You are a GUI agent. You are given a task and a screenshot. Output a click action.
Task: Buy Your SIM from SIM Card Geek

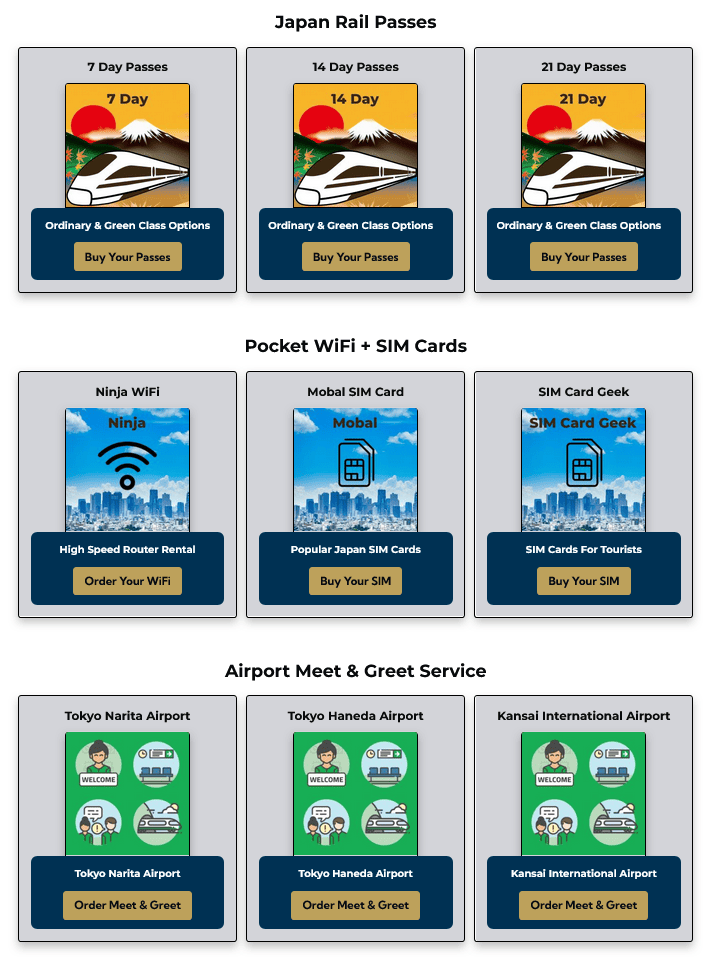tap(583, 581)
